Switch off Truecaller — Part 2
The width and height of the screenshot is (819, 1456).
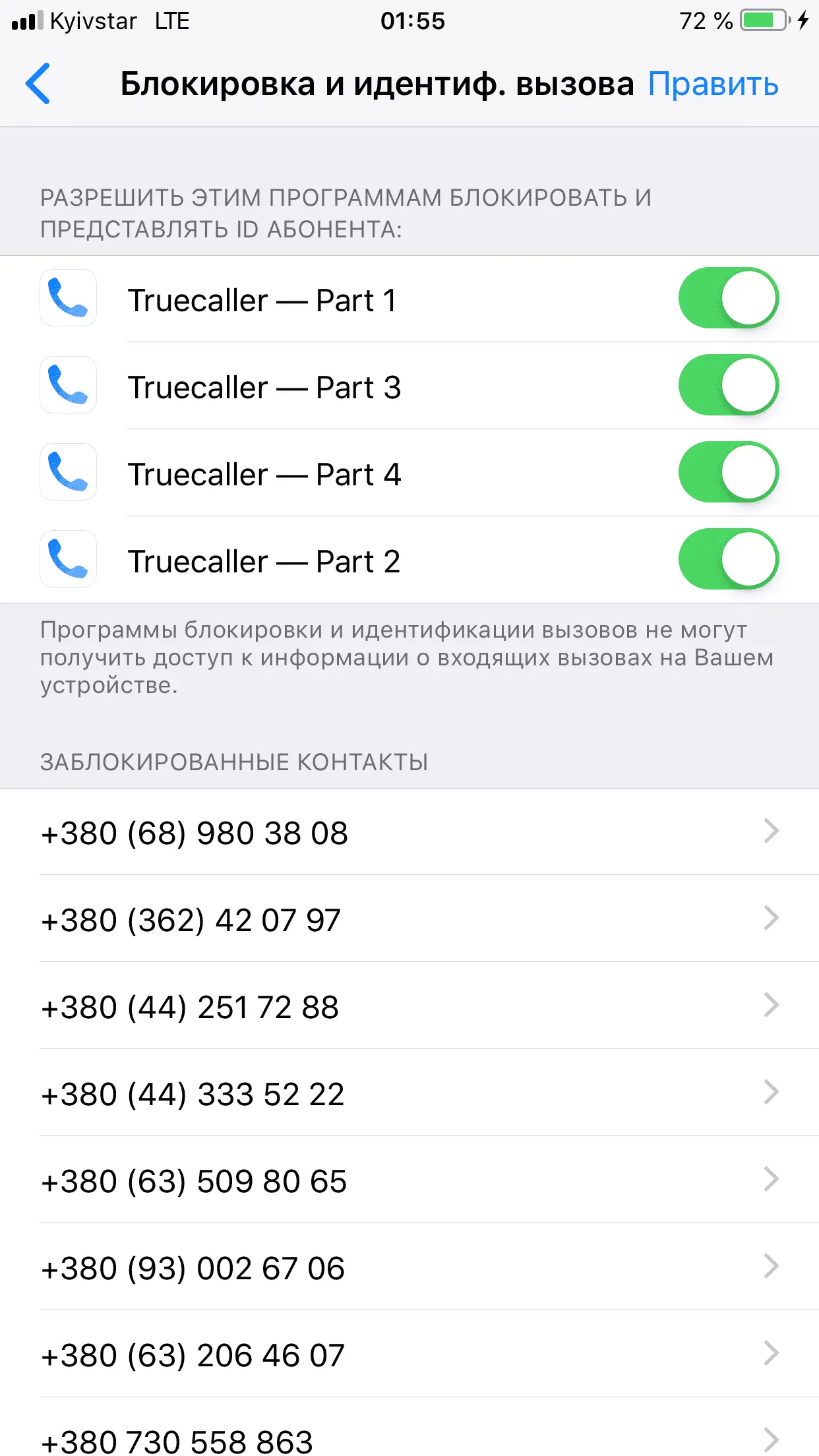point(728,559)
